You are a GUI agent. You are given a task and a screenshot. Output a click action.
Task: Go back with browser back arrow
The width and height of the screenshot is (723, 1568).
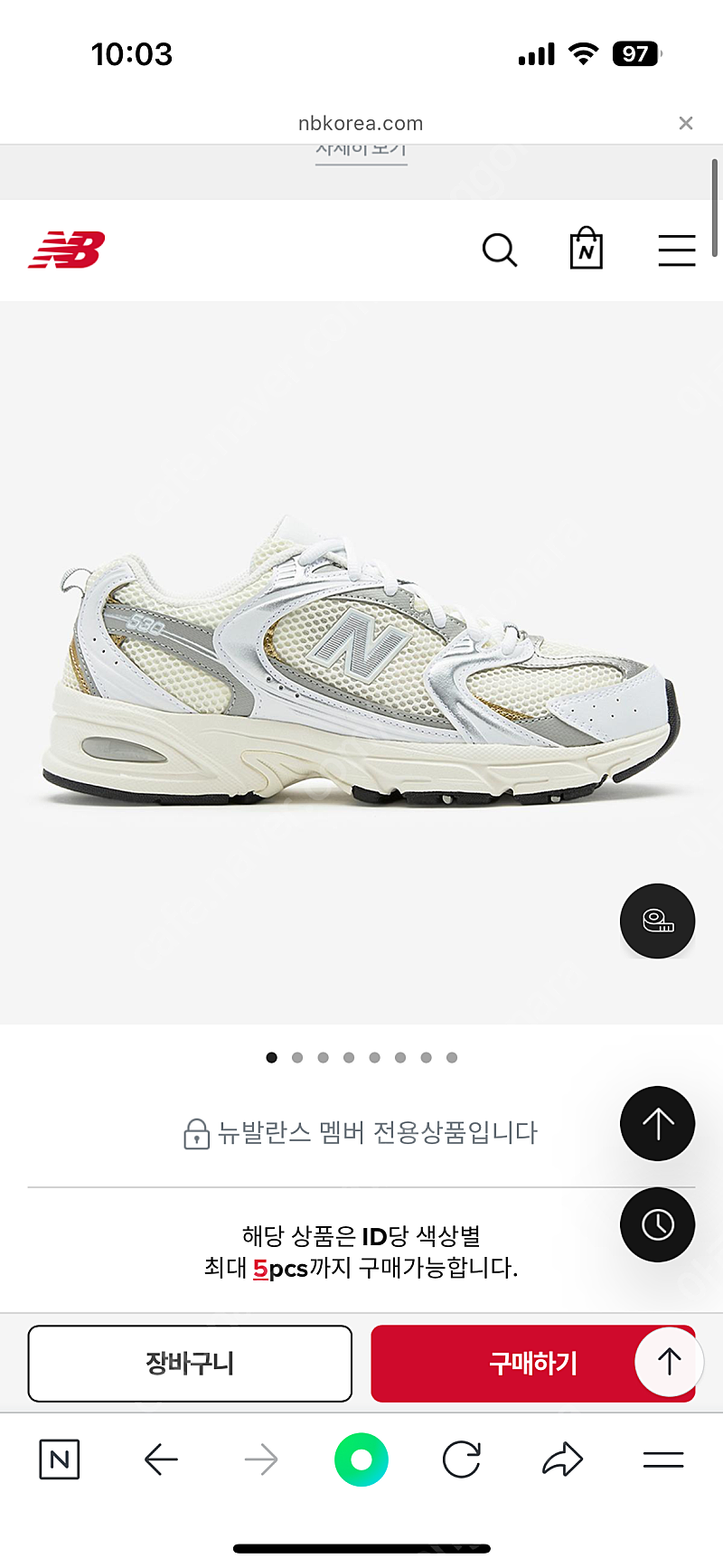pyautogui.click(x=161, y=1459)
